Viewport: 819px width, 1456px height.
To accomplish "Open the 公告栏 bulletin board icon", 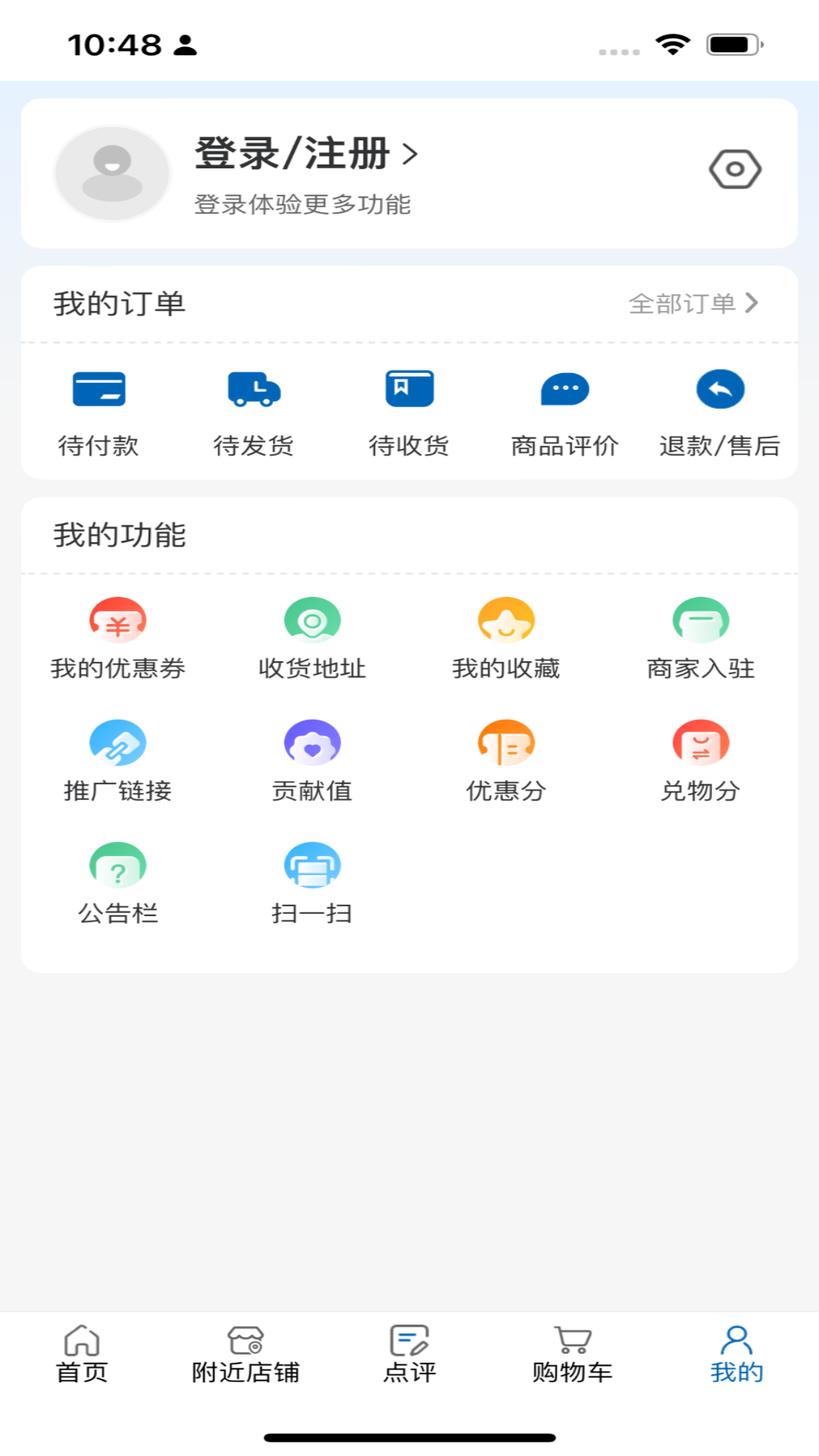I will [x=118, y=865].
